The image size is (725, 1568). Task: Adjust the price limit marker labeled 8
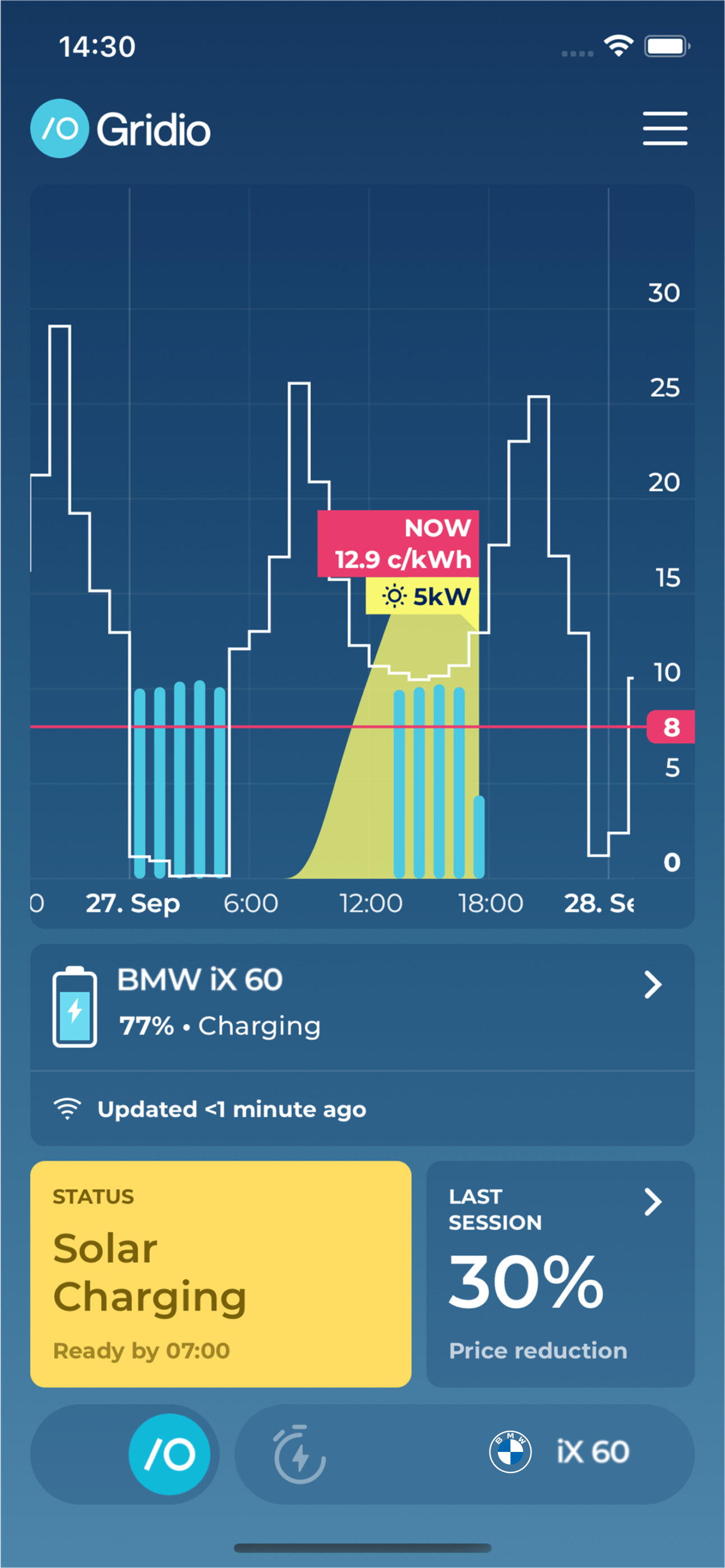pos(670,727)
